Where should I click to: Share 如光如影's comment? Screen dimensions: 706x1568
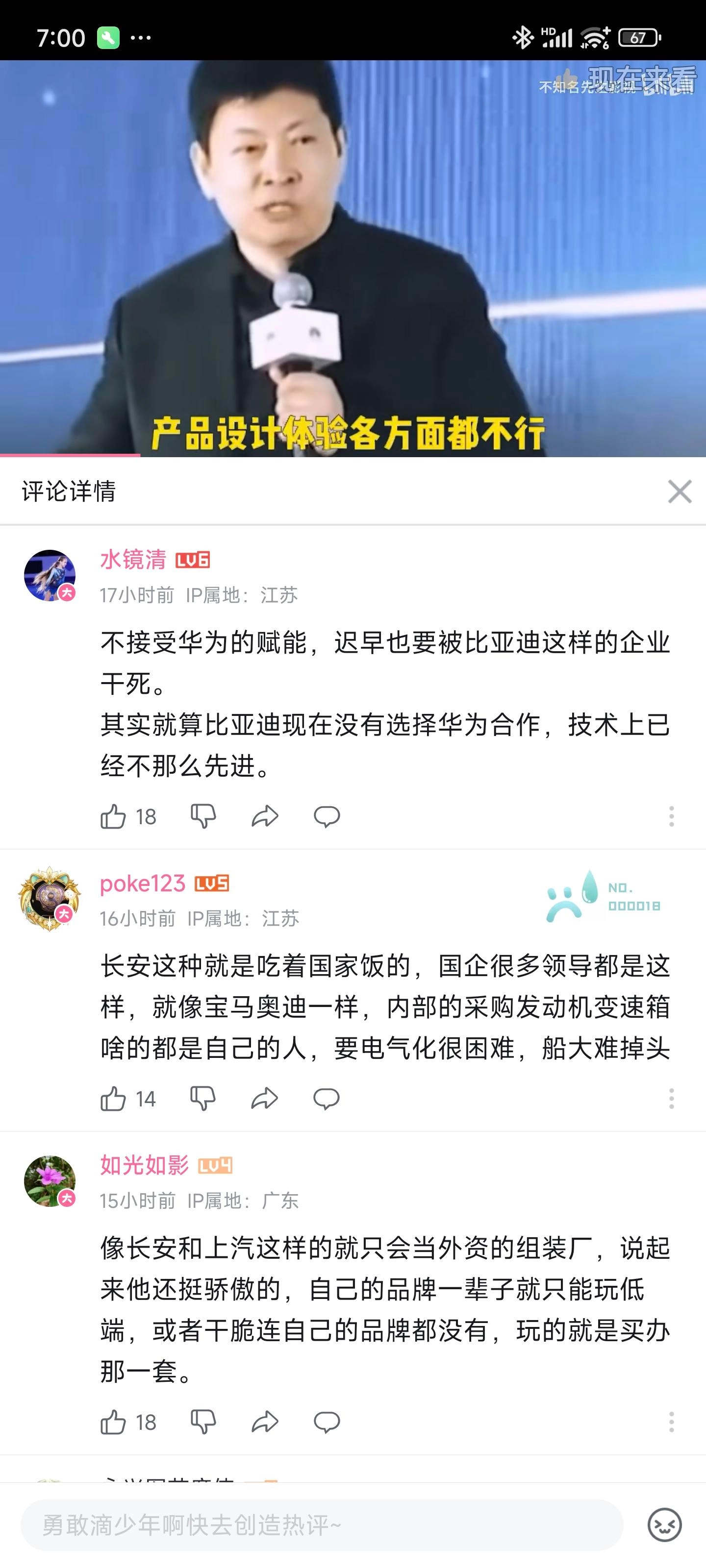point(264,1422)
